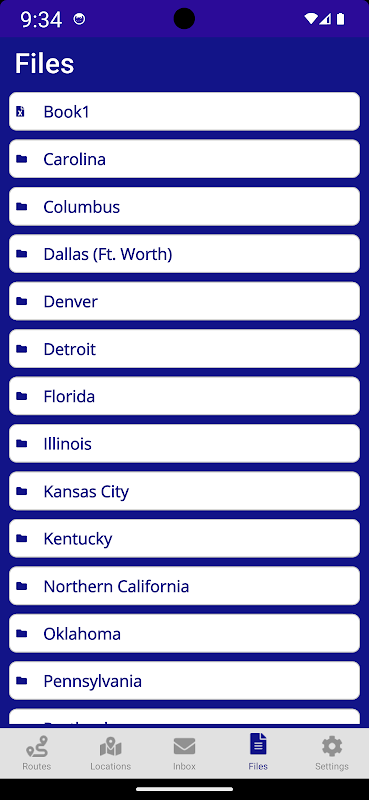
Task: Open the Florida folder
Action: point(184,396)
